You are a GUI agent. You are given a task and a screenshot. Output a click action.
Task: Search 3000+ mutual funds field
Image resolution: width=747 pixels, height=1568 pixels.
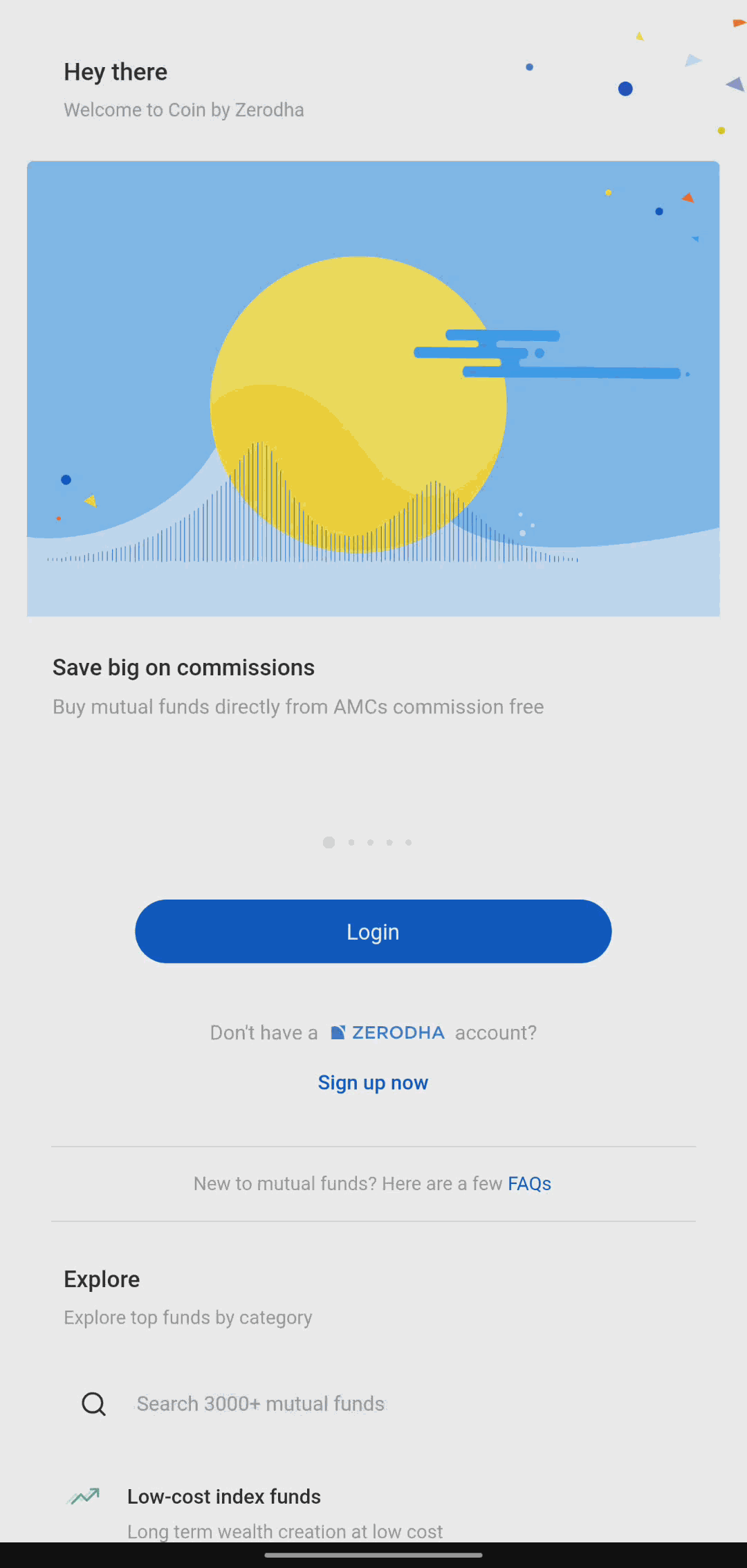[x=373, y=1403]
